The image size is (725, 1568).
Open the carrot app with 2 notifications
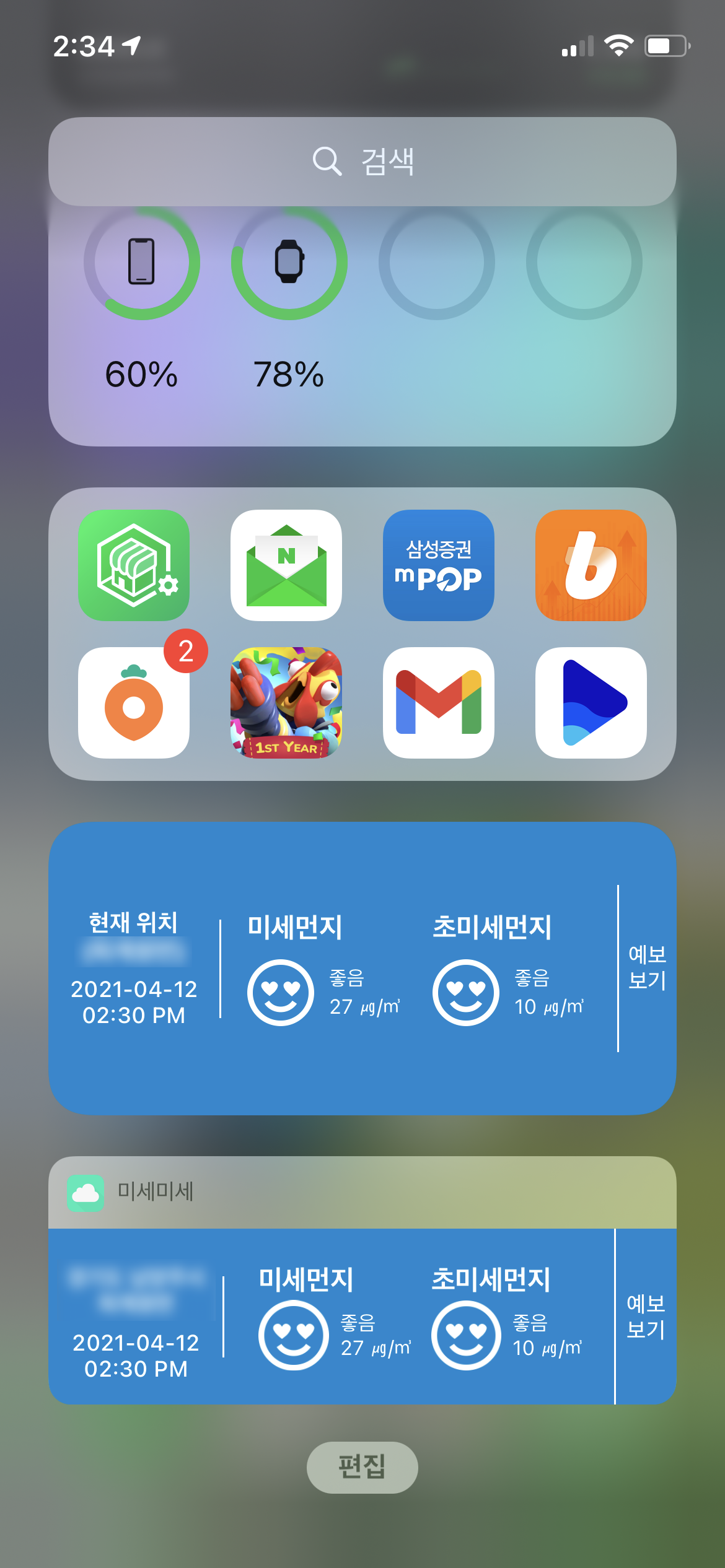[x=134, y=703]
